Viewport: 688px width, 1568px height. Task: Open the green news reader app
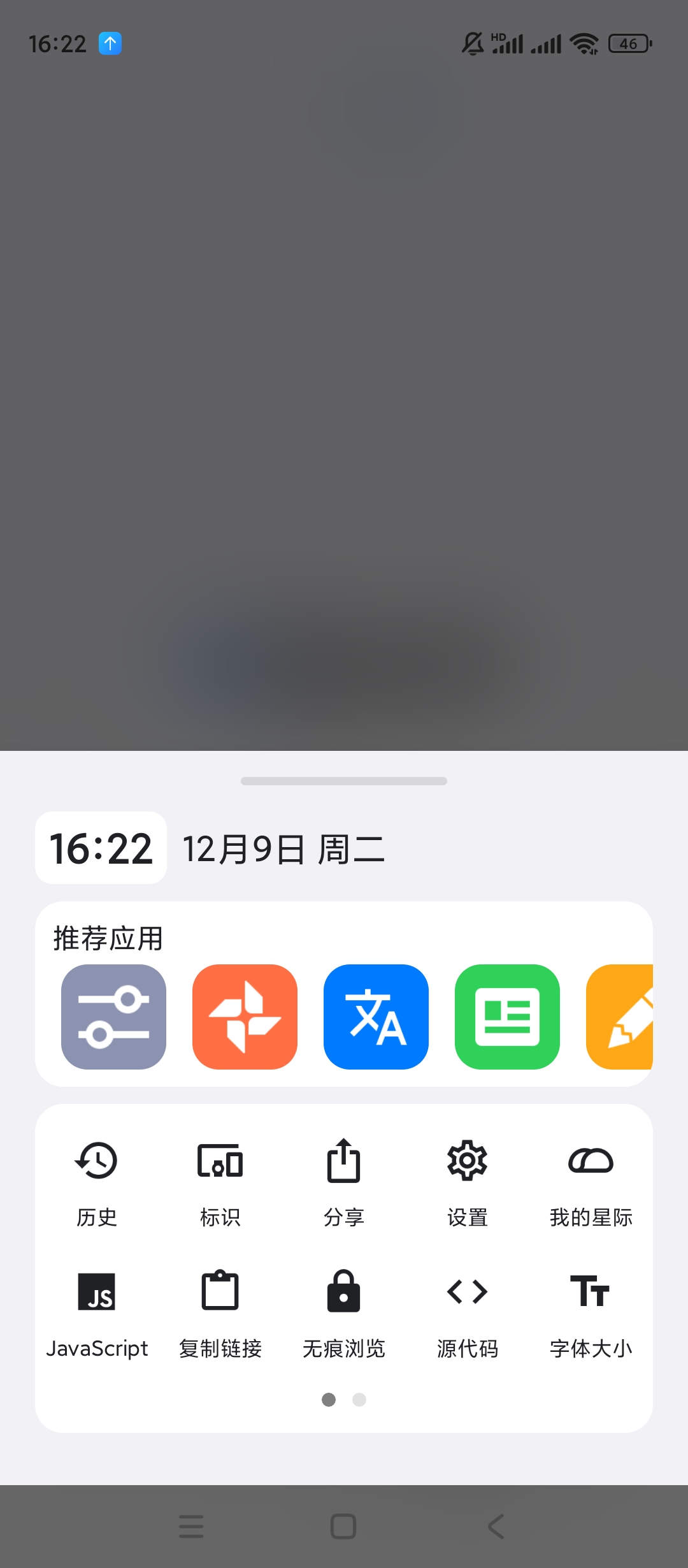tap(507, 1017)
